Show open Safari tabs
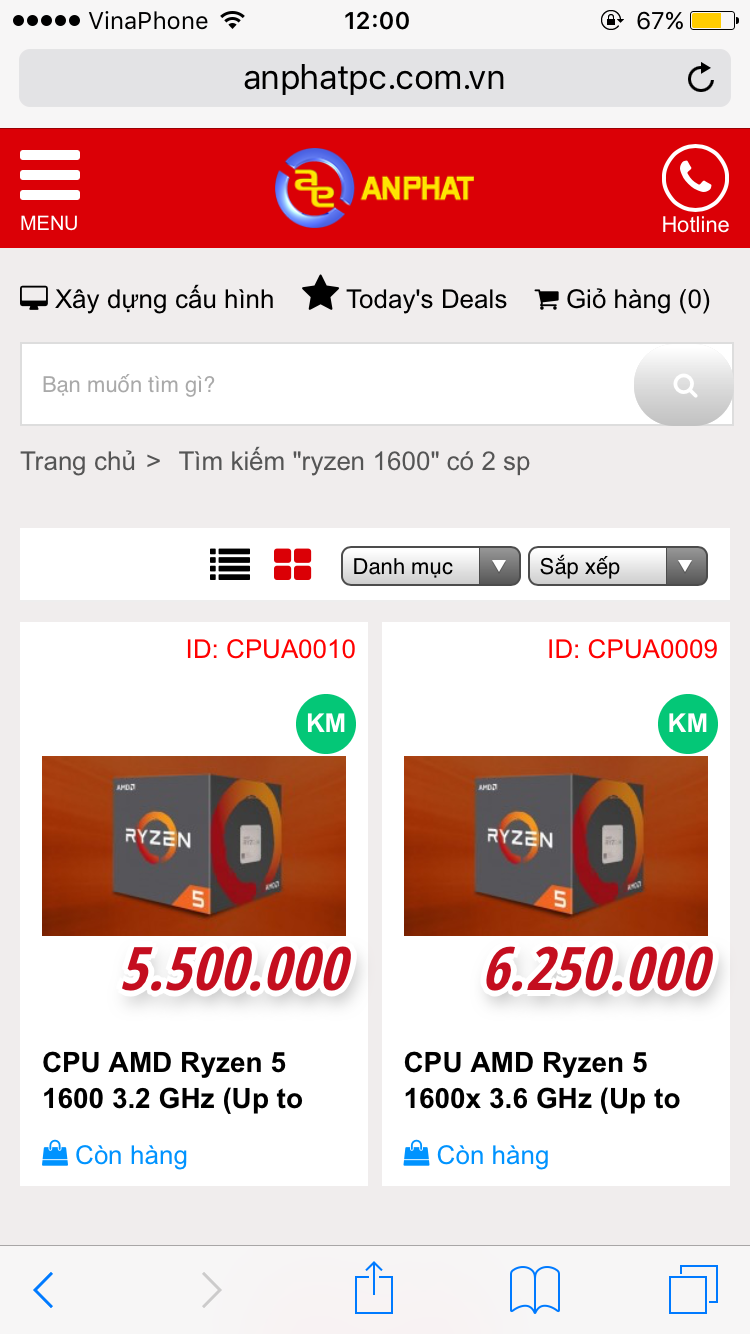Image resolution: width=750 pixels, height=1334 pixels. (x=694, y=1289)
